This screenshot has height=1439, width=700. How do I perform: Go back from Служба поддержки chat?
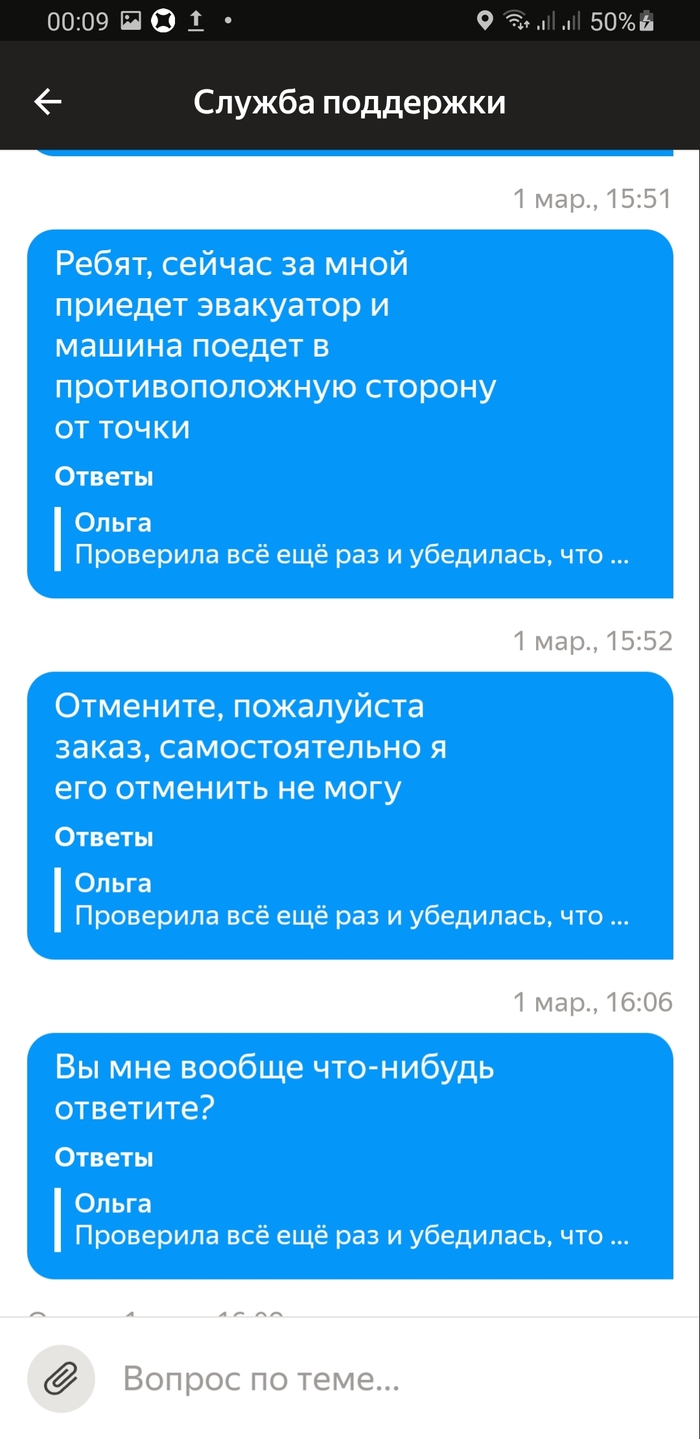click(x=48, y=101)
